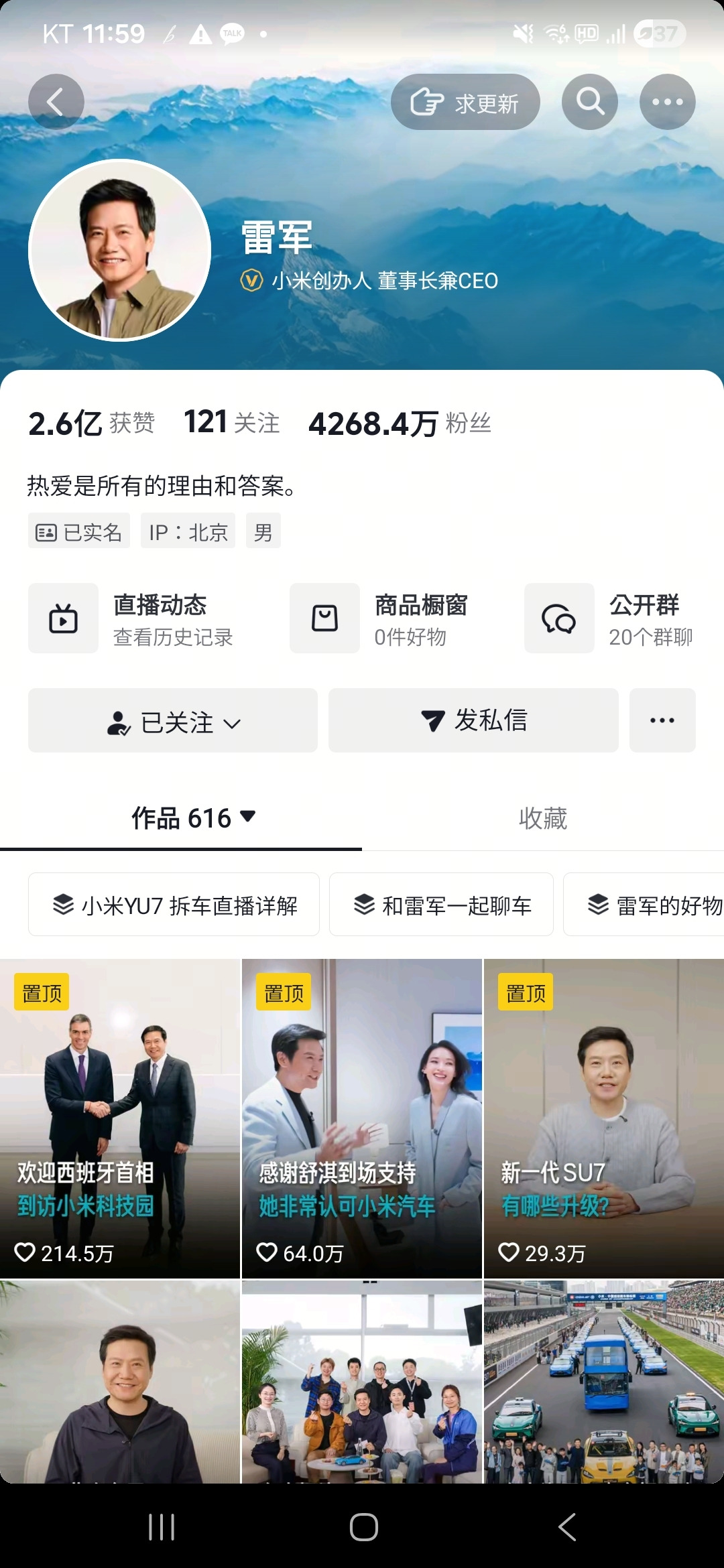The image size is (724, 1568).
Task: Play the pinned 感谢舒淇到场支持 video
Action: coord(362,1118)
